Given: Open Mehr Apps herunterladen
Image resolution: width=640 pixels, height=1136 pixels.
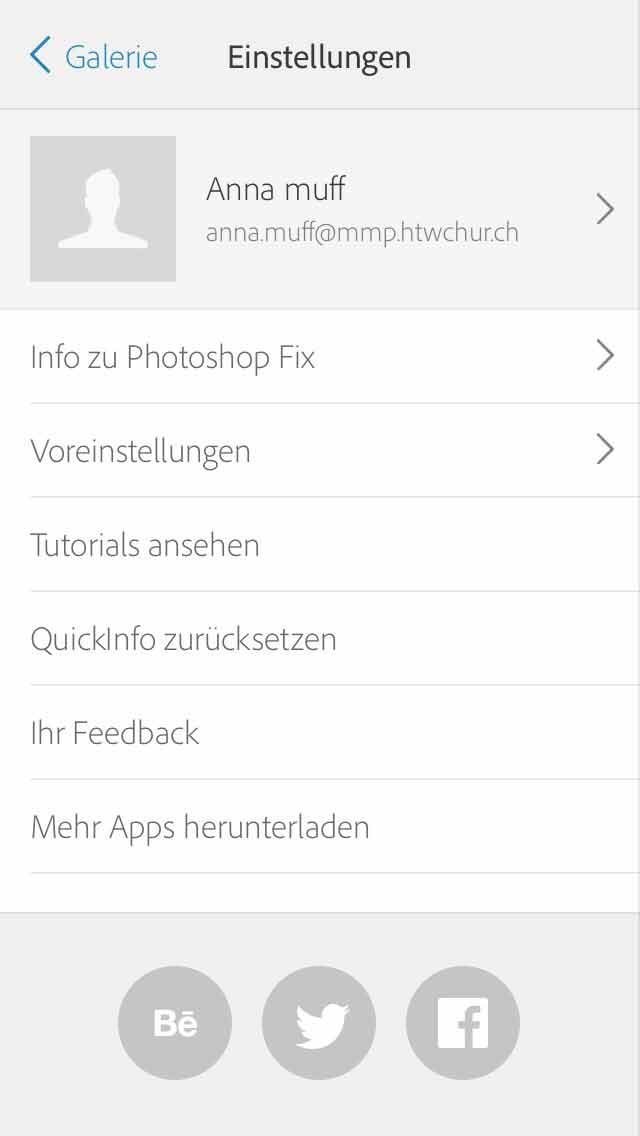Looking at the screenshot, I should pos(320,827).
